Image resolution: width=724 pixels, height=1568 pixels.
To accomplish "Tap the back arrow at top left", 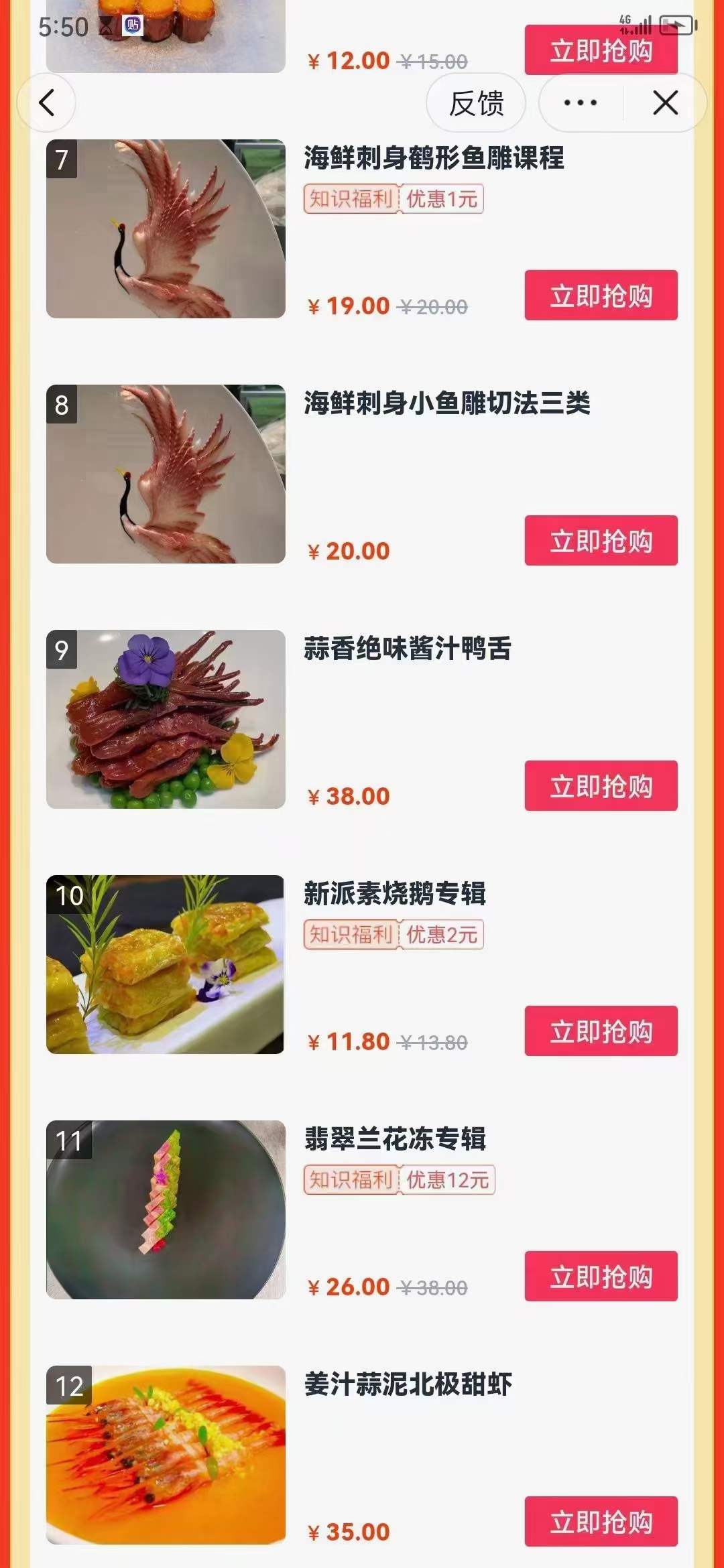I will click(x=47, y=104).
